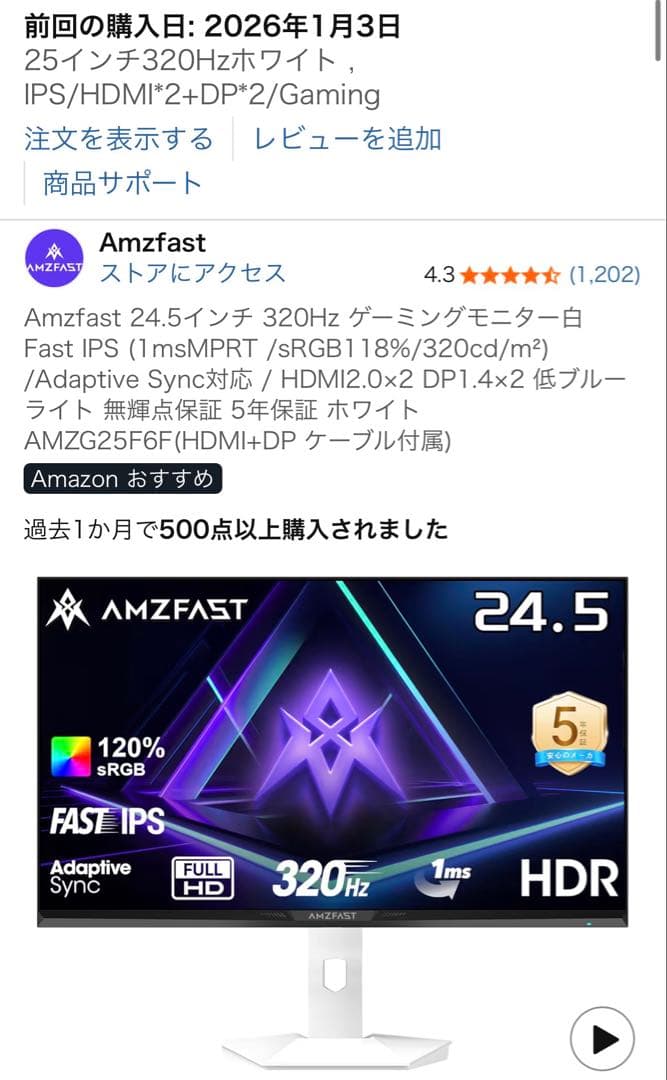Open 商品サポート link
This screenshot has height=1080, width=667.
click(122, 183)
